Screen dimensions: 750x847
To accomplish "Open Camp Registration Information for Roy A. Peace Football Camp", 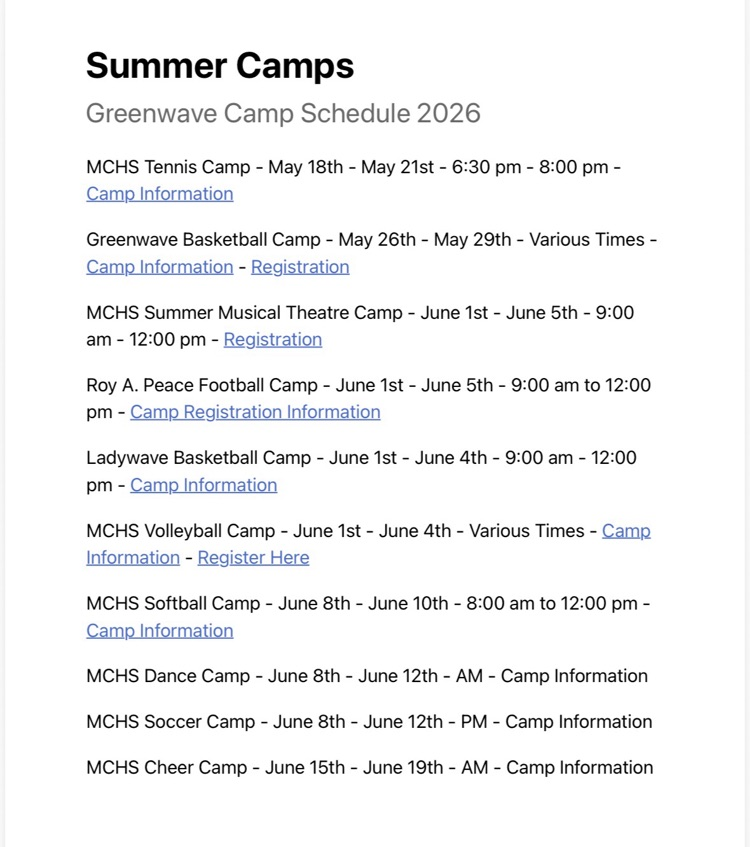I will tap(254, 412).
